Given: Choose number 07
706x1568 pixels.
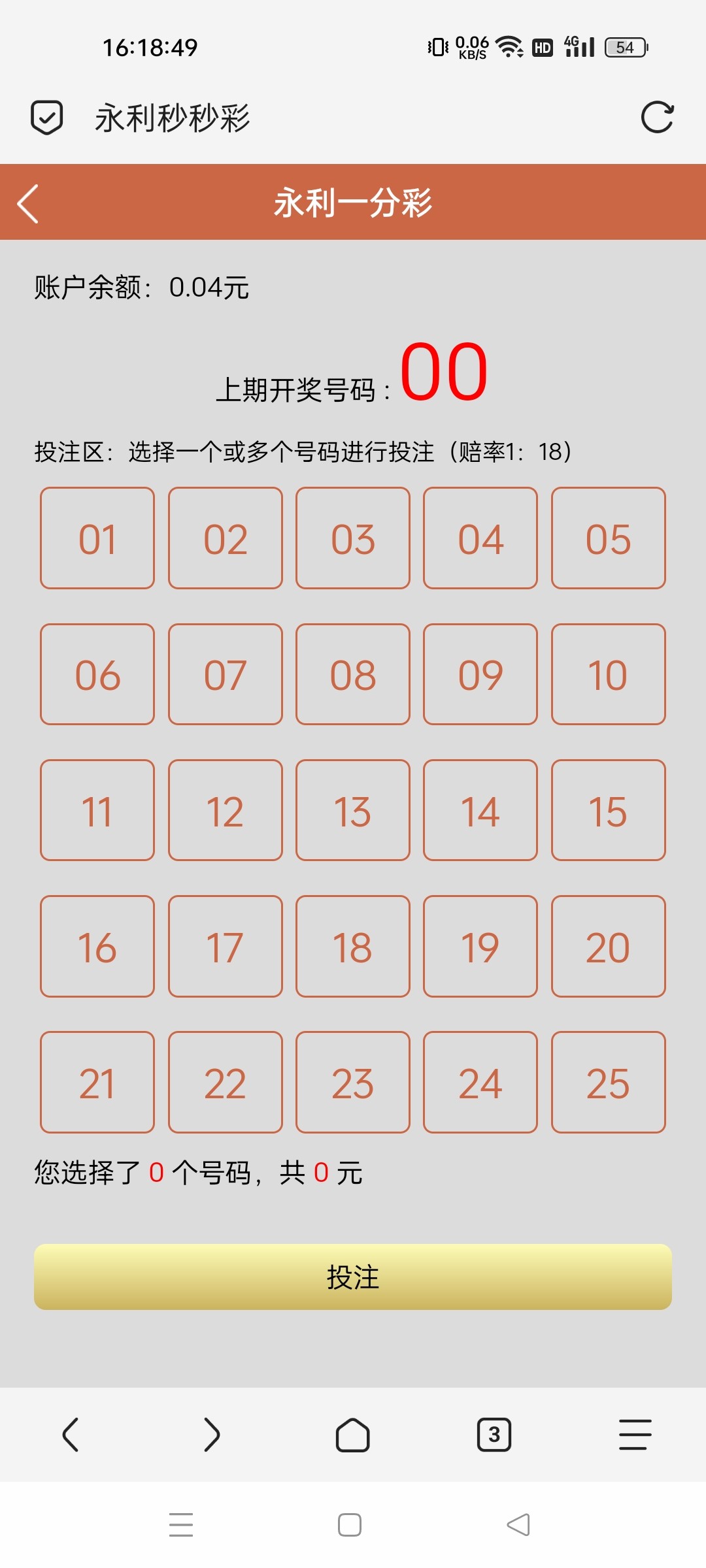Looking at the screenshot, I should tap(226, 674).
